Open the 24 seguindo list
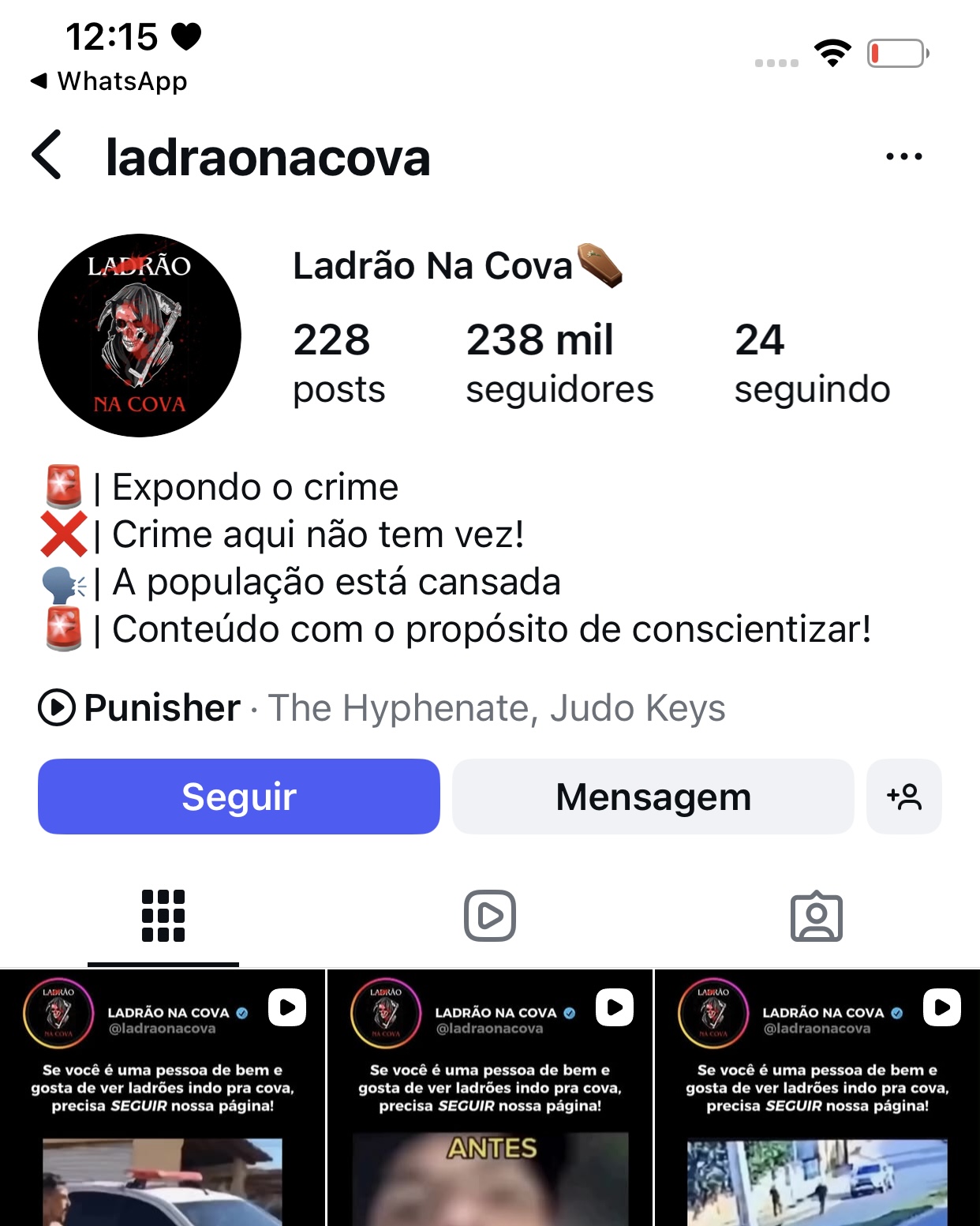Screen dimensions: 980x1226 [x=812, y=363]
